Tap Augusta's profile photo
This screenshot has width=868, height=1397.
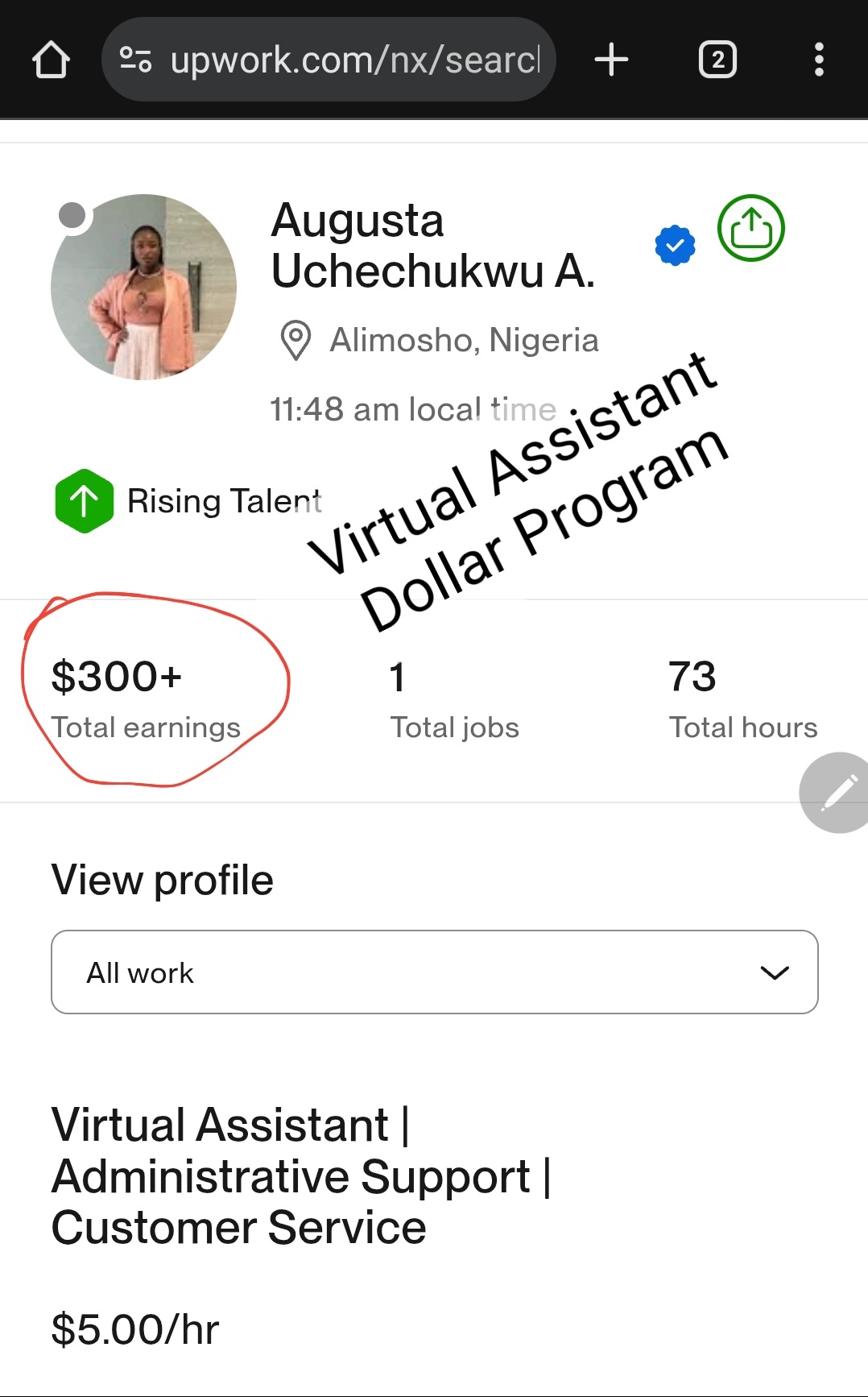click(144, 287)
